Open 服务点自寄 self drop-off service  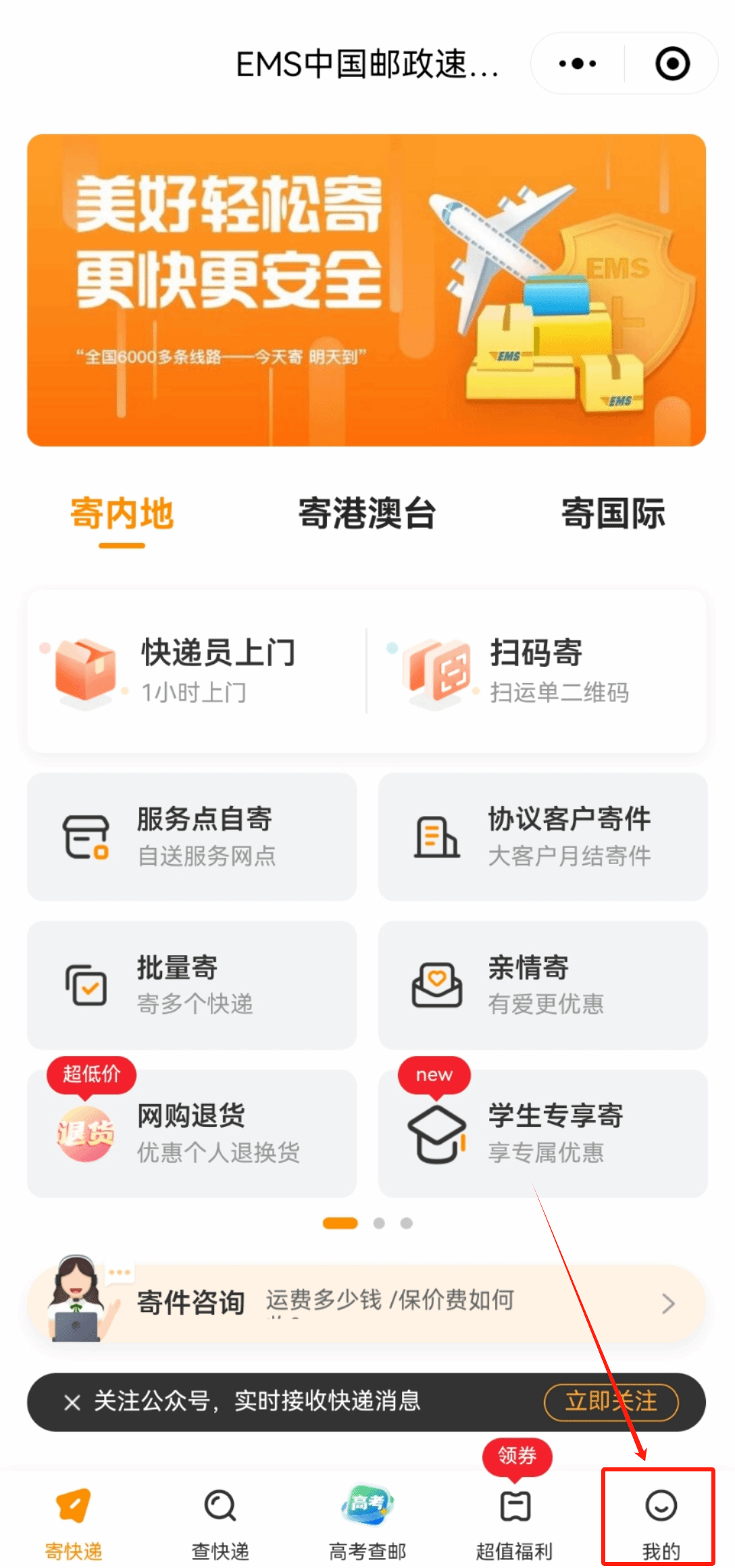click(x=192, y=836)
